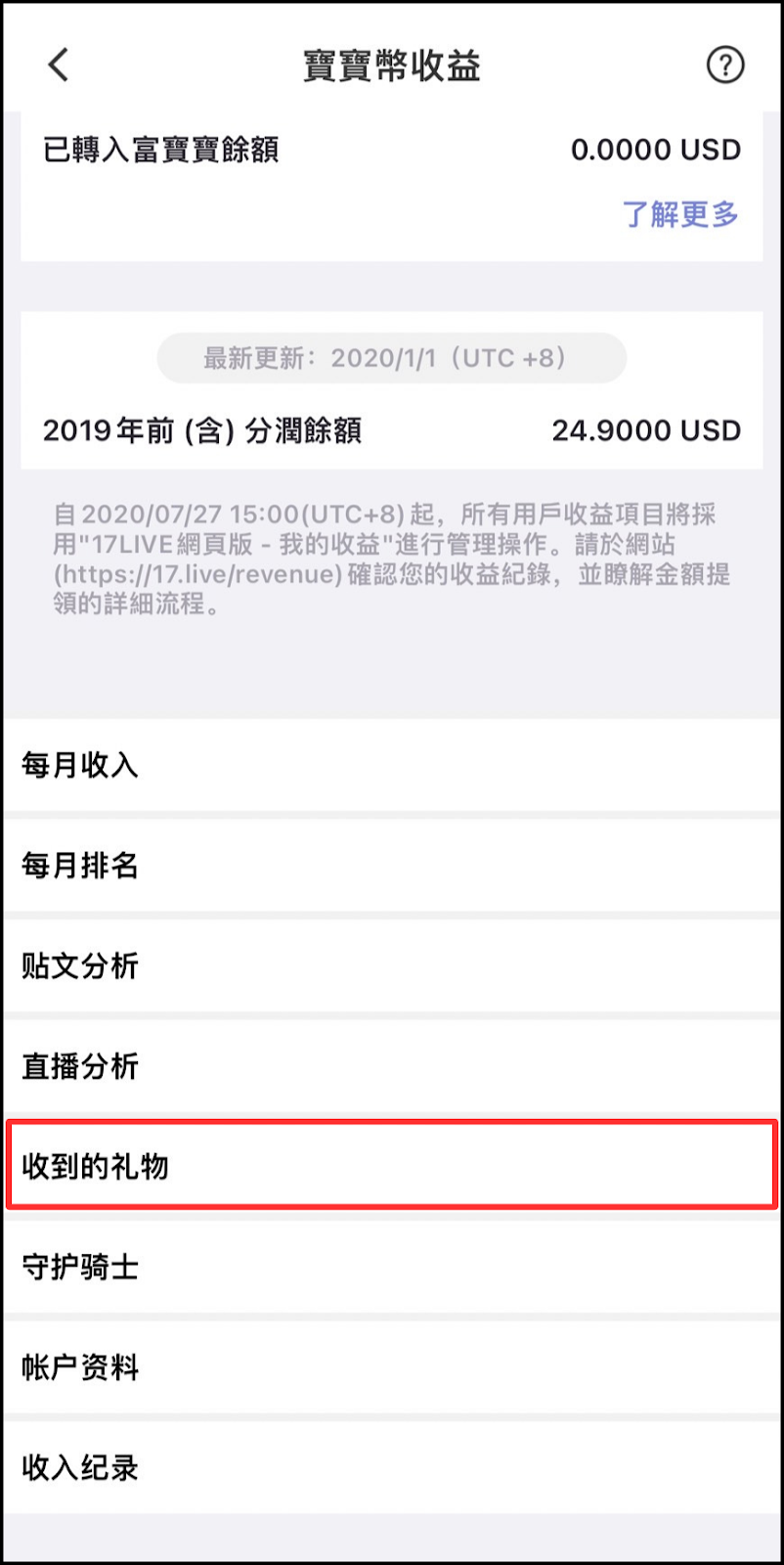Open 每月排名 row

(391, 866)
